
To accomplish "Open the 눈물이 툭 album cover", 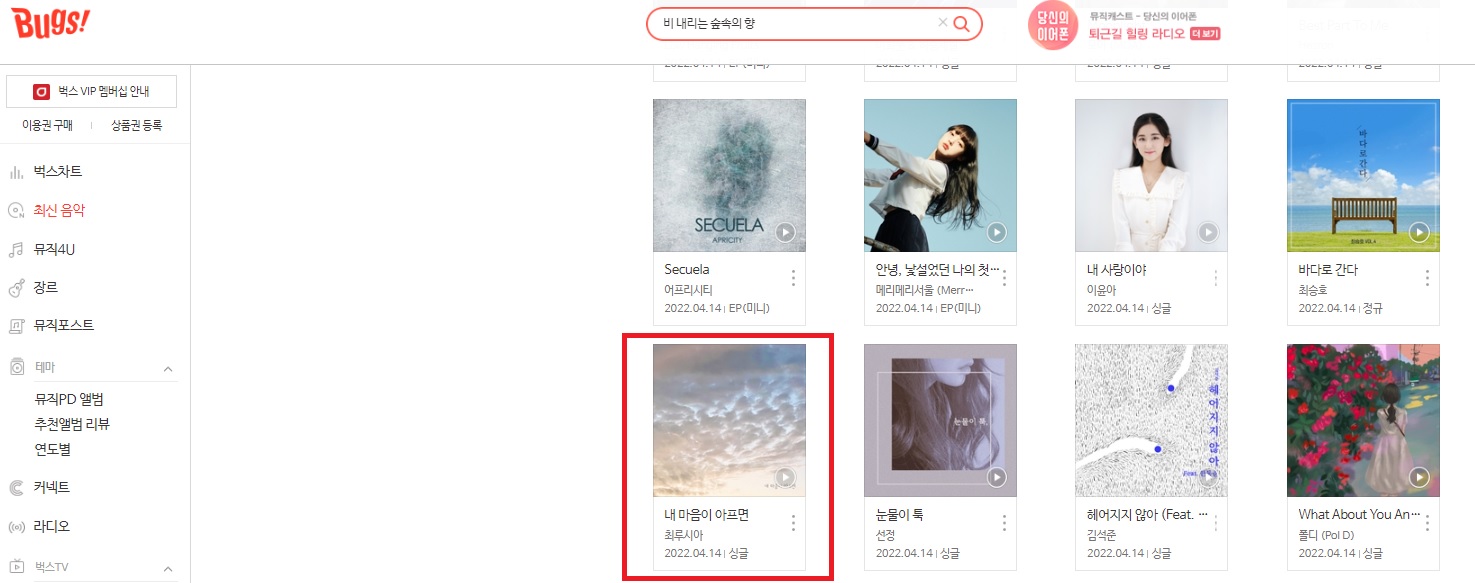I will [940, 420].
